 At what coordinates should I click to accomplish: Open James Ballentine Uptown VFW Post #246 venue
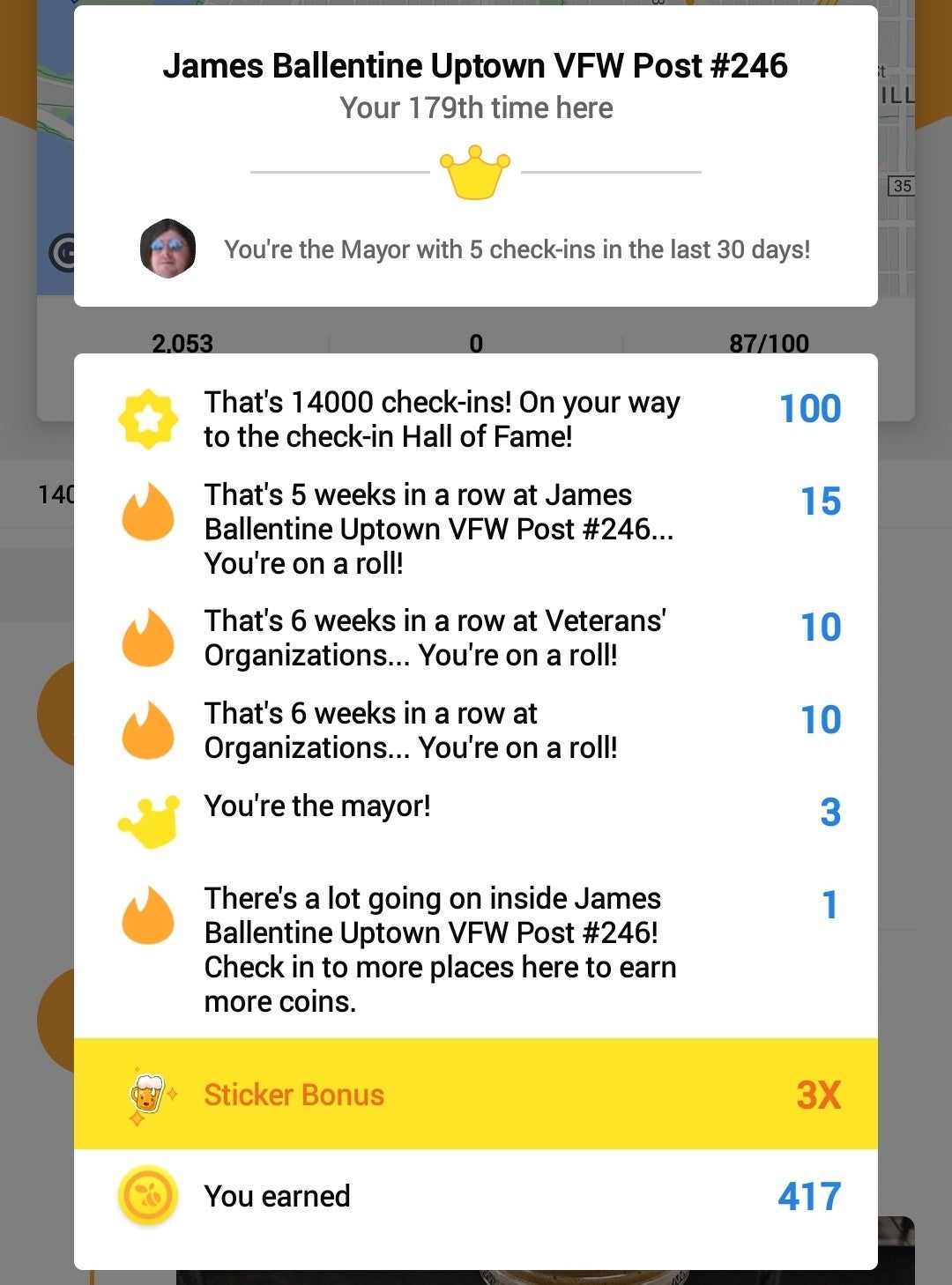pyautogui.click(x=475, y=66)
